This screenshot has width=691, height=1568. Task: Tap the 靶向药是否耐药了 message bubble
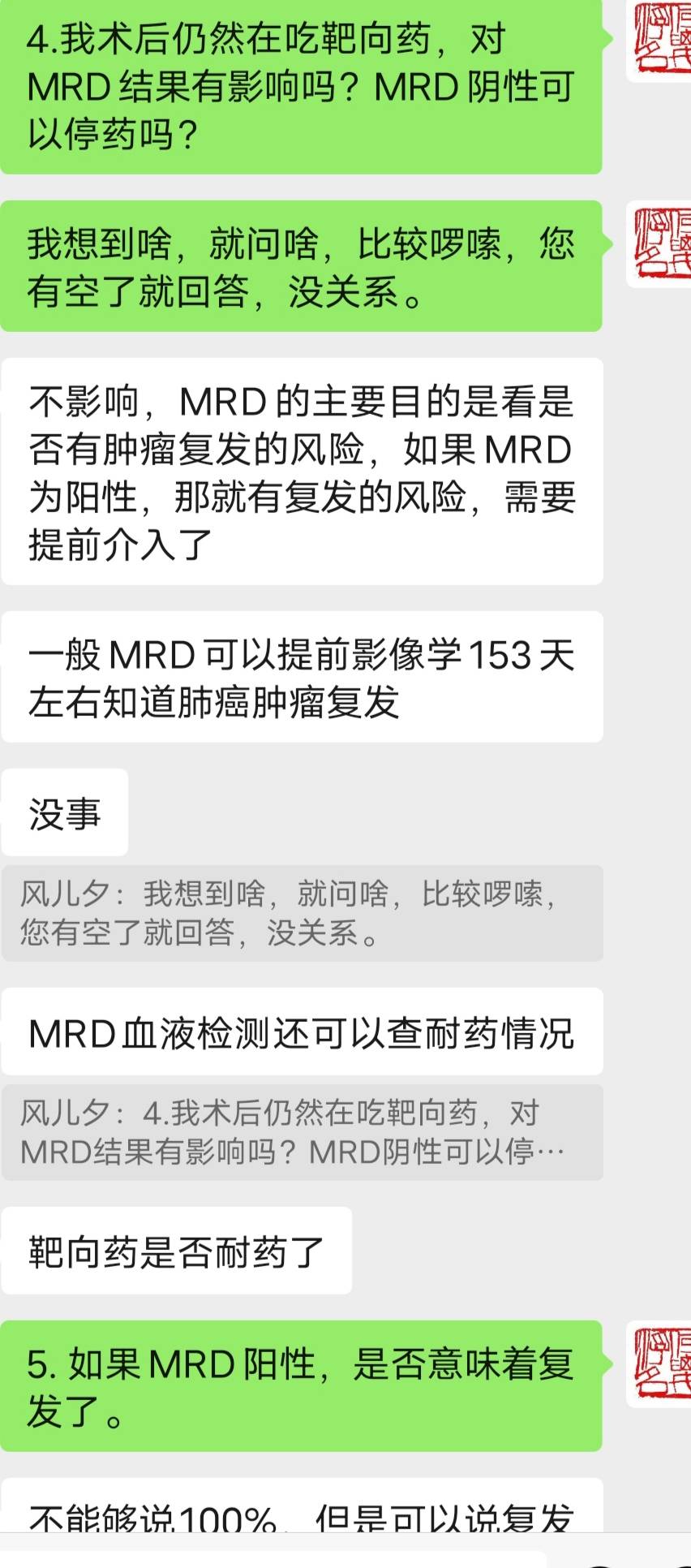pos(174,1250)
